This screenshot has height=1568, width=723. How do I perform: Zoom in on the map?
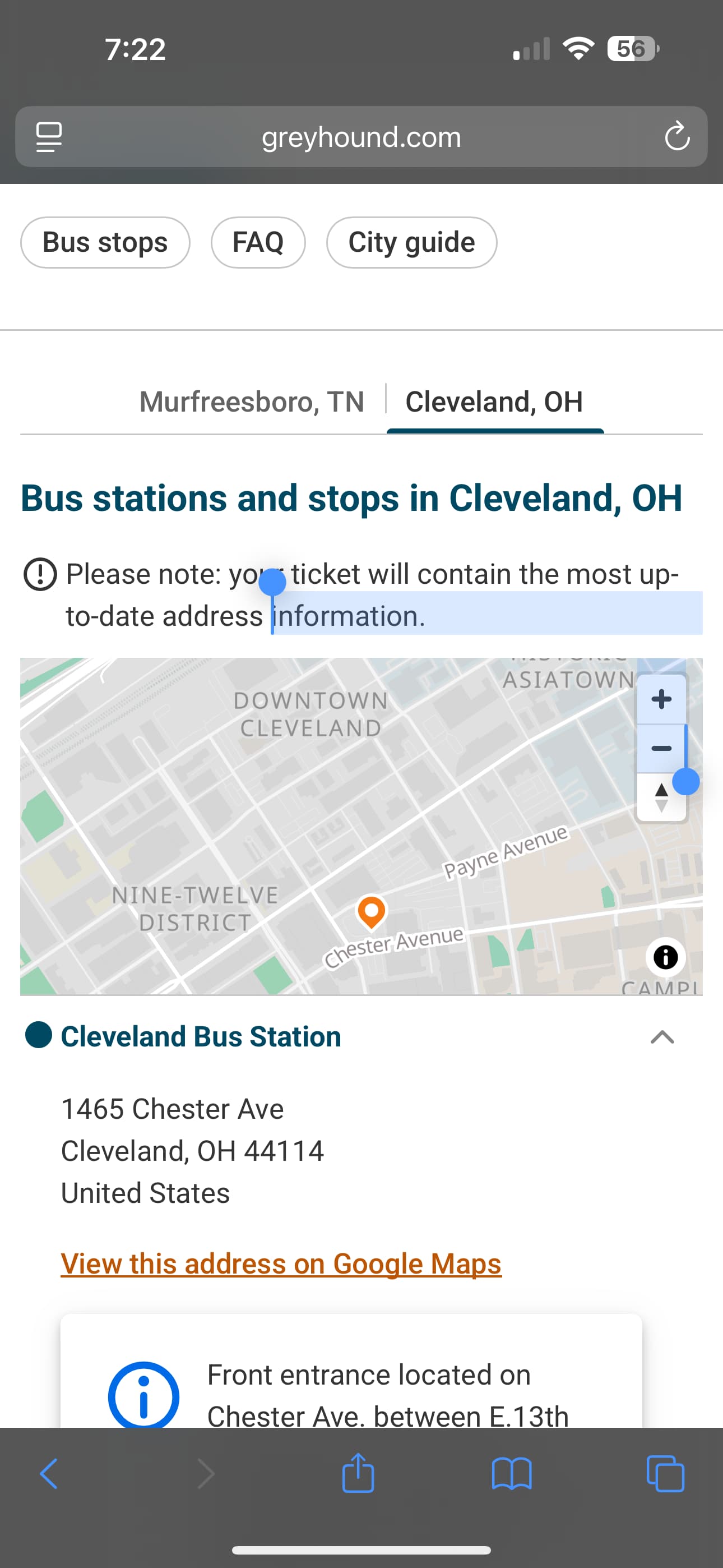click(661, 699)
